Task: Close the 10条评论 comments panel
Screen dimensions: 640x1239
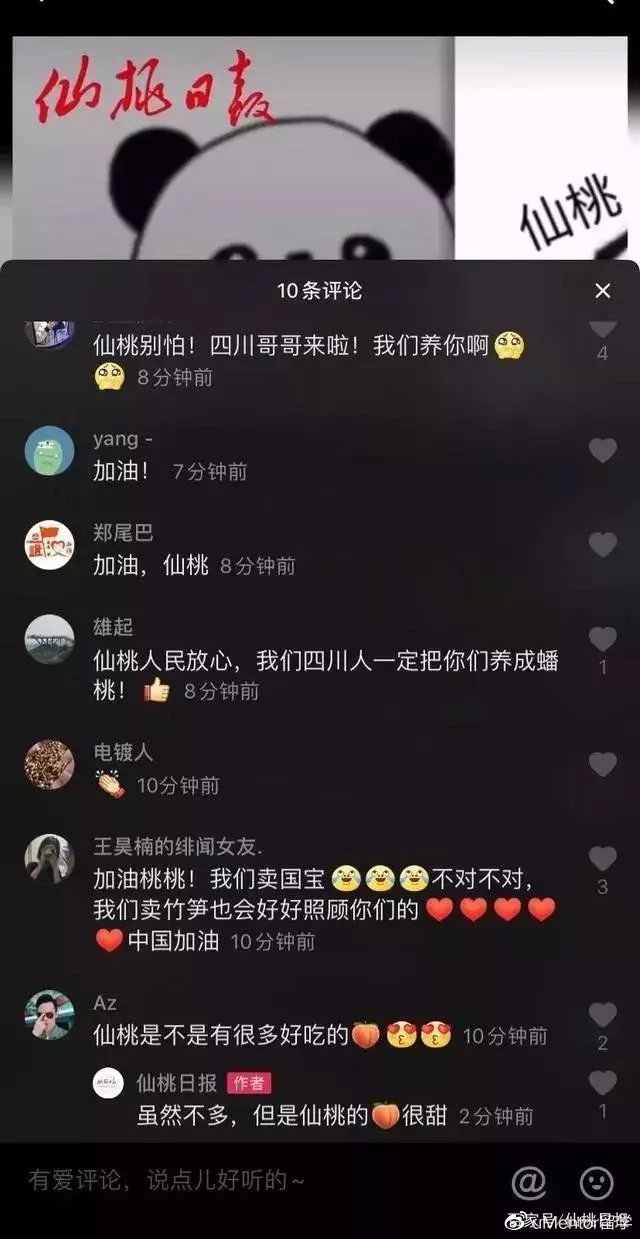Action: point(602,291)
